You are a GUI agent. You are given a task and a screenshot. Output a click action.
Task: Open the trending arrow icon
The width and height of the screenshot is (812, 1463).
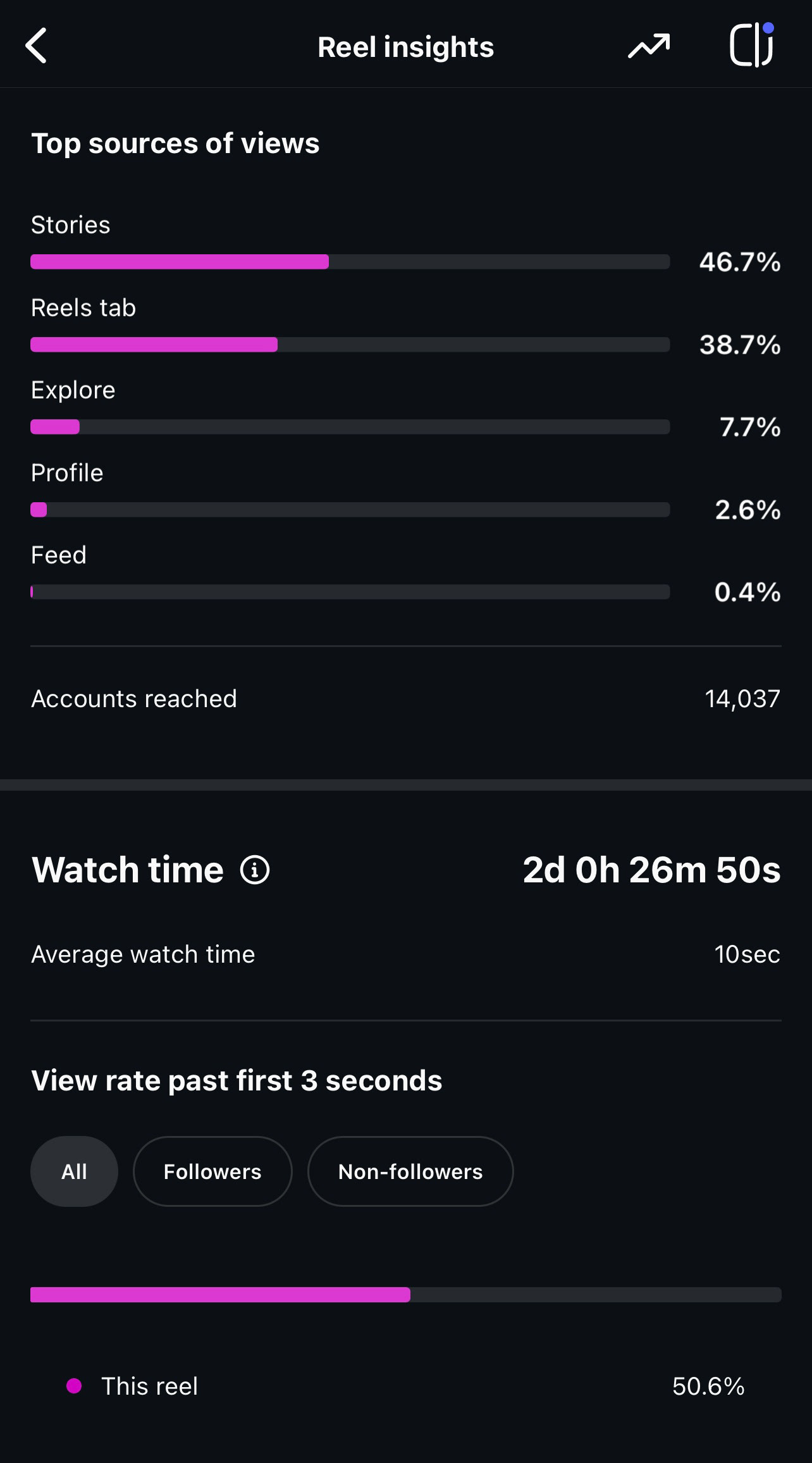(649, 46)
